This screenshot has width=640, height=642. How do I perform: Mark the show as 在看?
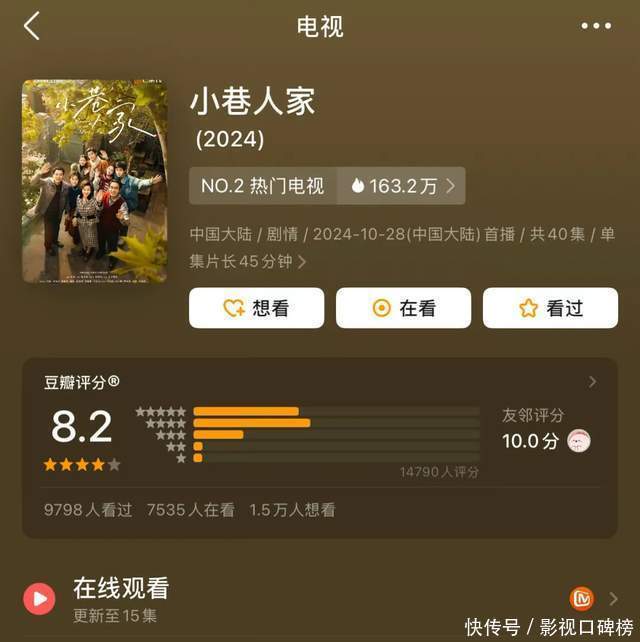(403, 308)
